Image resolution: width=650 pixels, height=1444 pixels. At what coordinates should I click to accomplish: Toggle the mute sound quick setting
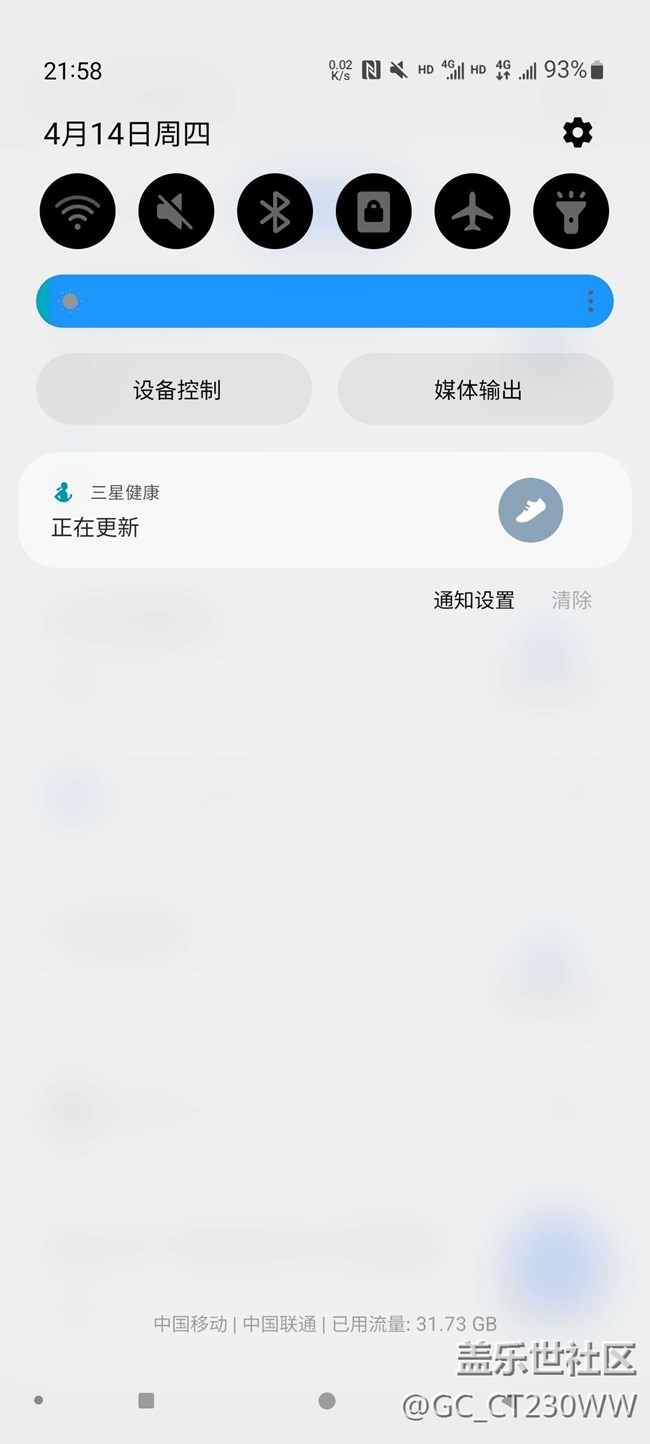(x=176, y=211)
